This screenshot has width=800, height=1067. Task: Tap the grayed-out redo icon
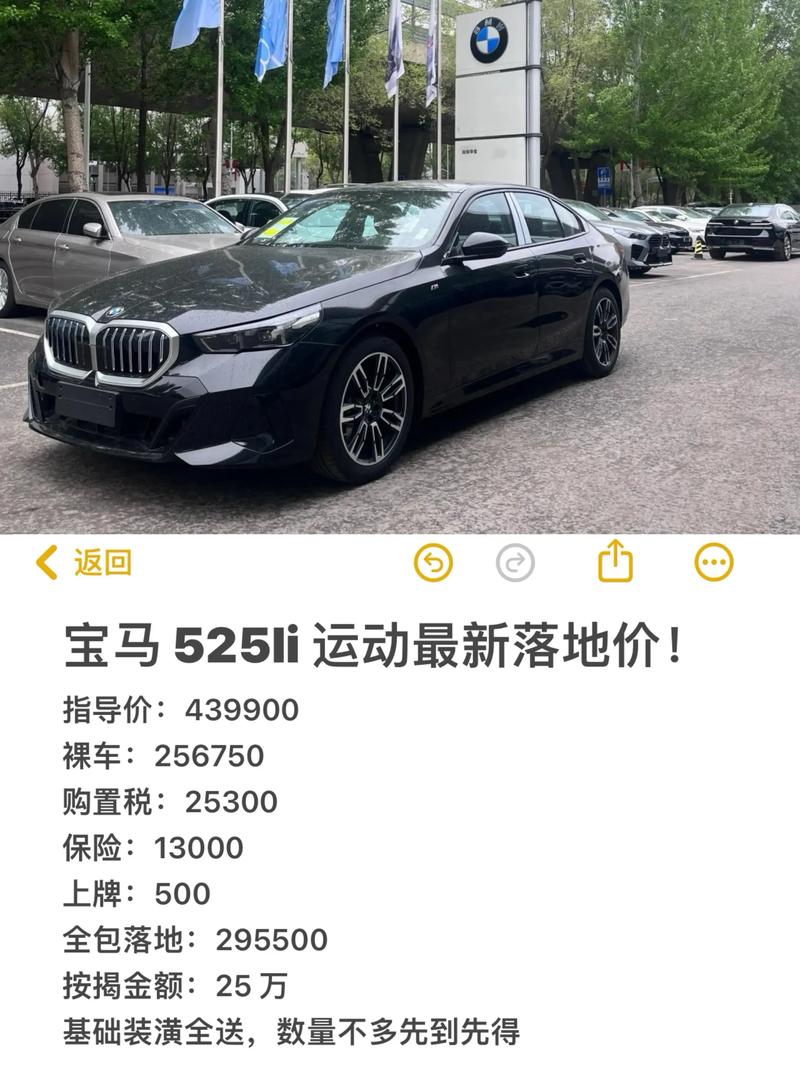coord(513,565)
